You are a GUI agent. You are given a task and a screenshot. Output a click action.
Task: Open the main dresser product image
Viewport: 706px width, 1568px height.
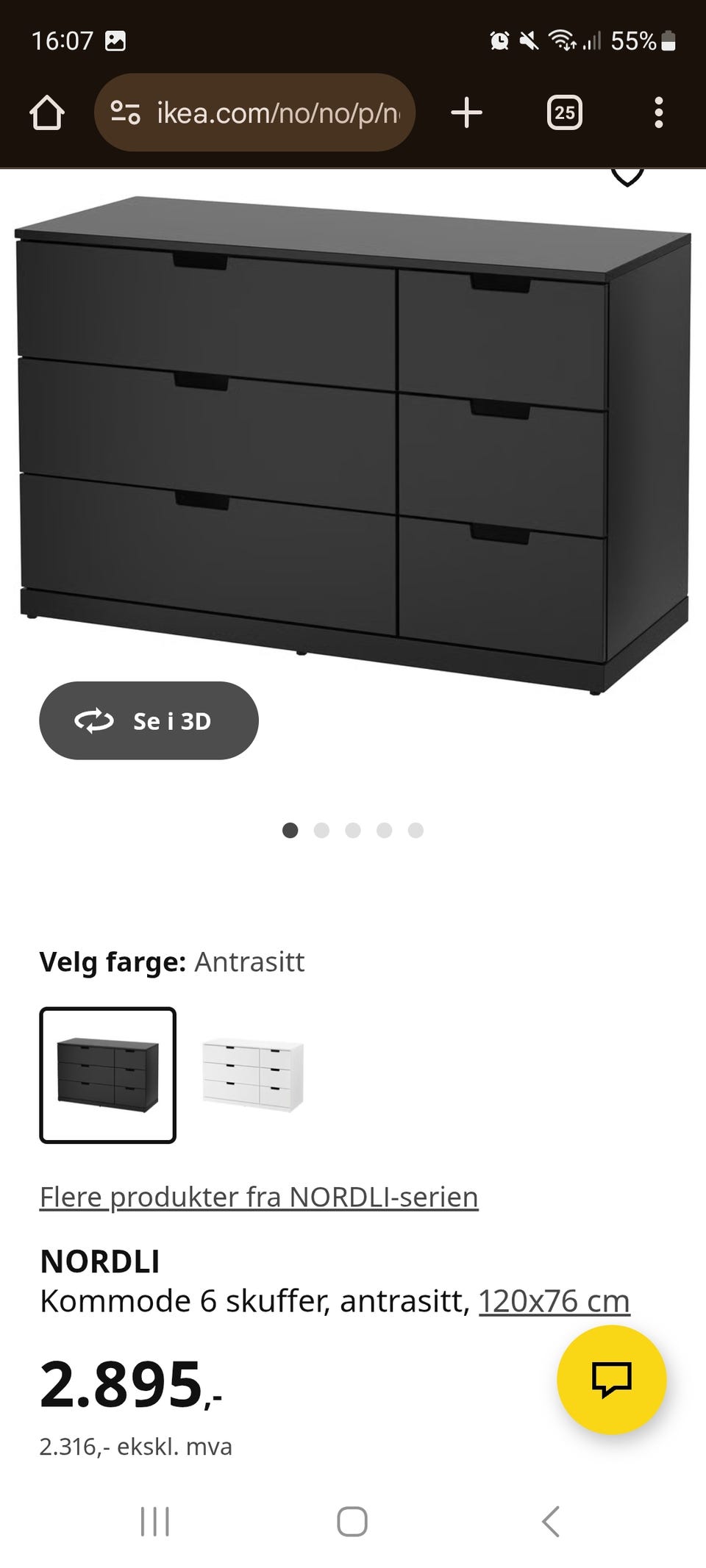pyautogui.click(x=353, y=445)
